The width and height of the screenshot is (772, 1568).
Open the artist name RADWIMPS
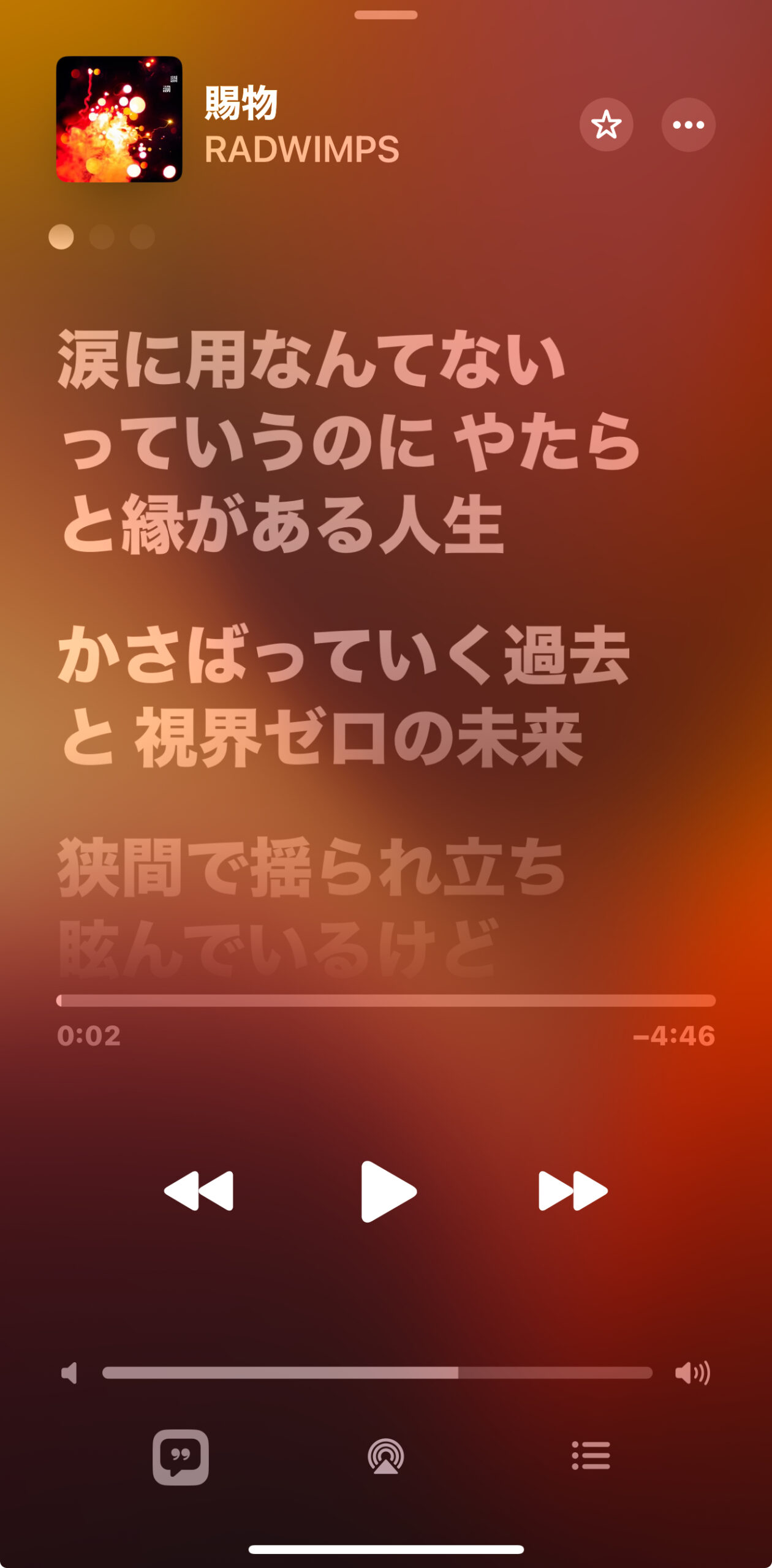tap(301, 149)
